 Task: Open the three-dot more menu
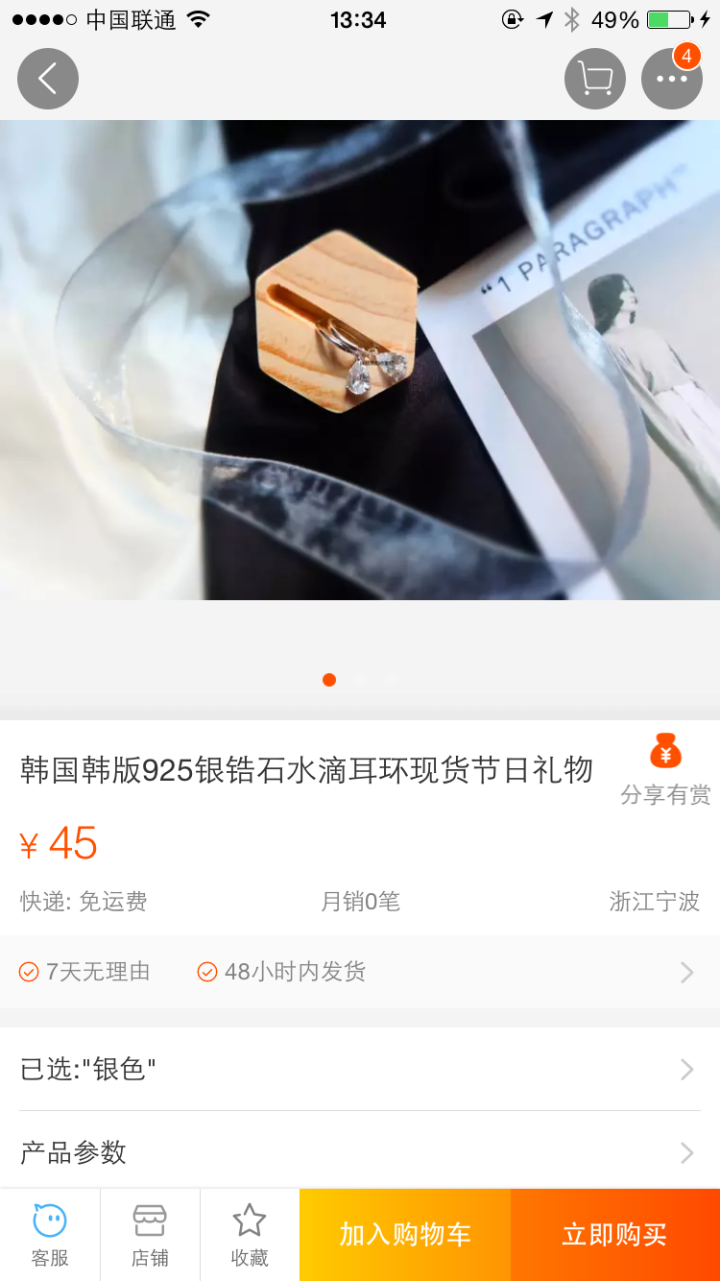pos(671,79)
